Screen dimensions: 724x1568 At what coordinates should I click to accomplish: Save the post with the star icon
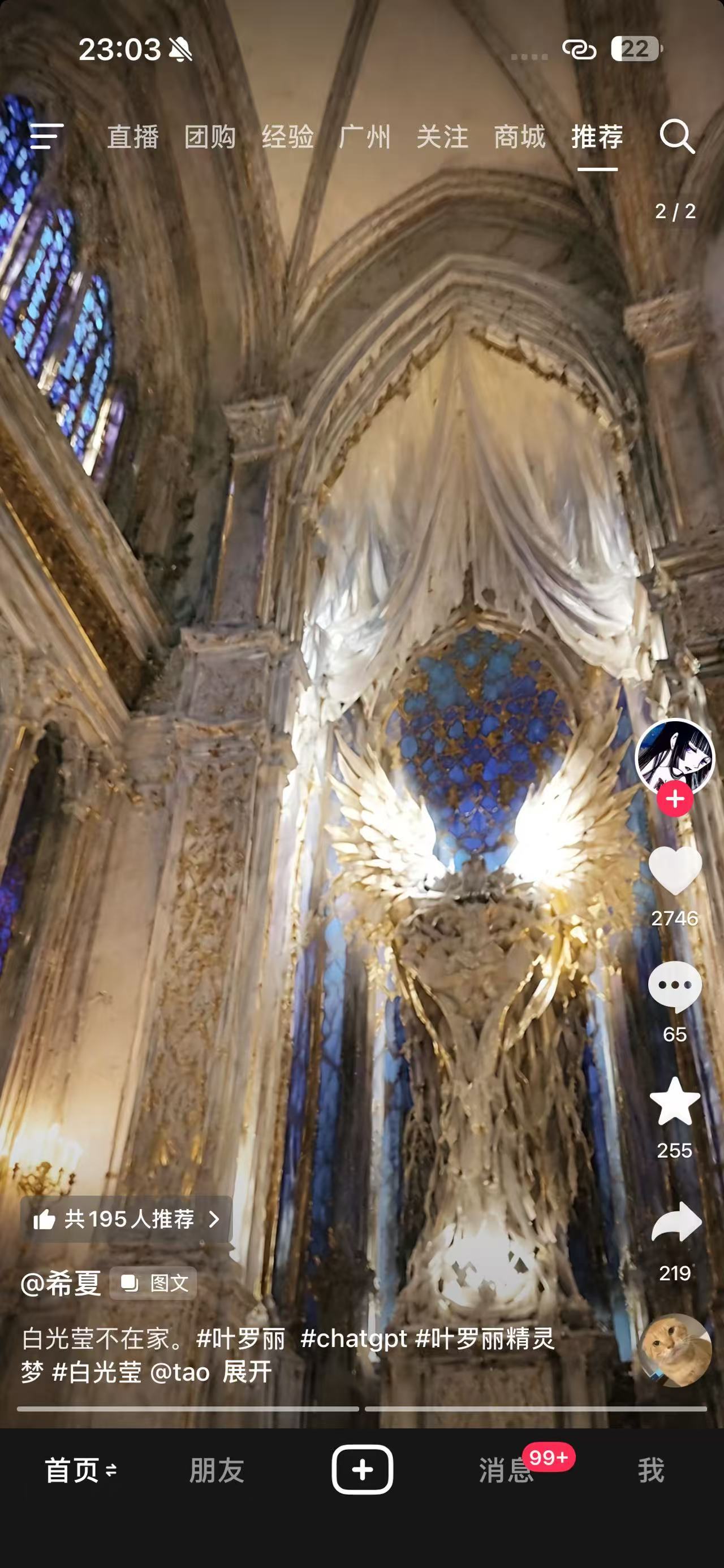675,1102
